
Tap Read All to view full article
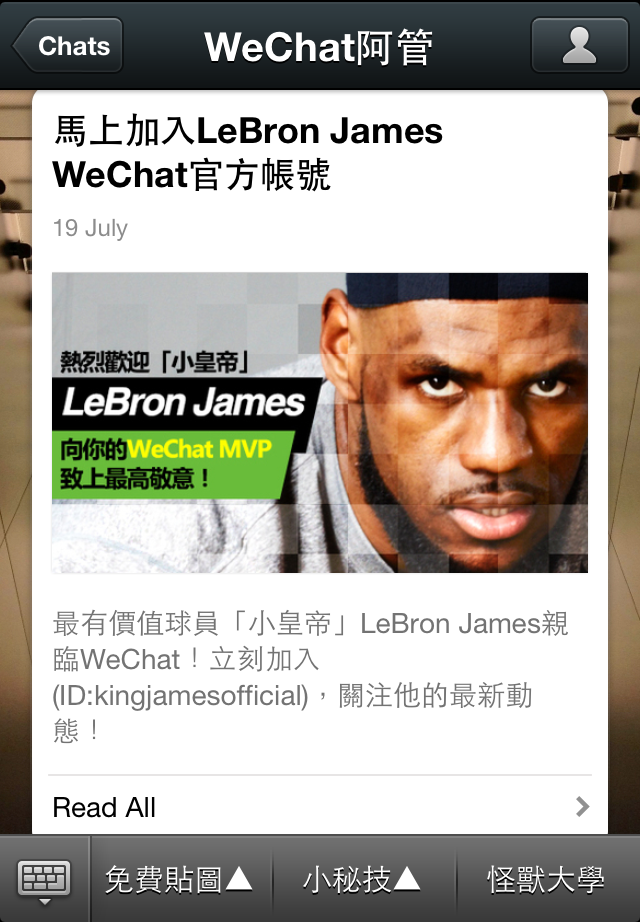319,806
